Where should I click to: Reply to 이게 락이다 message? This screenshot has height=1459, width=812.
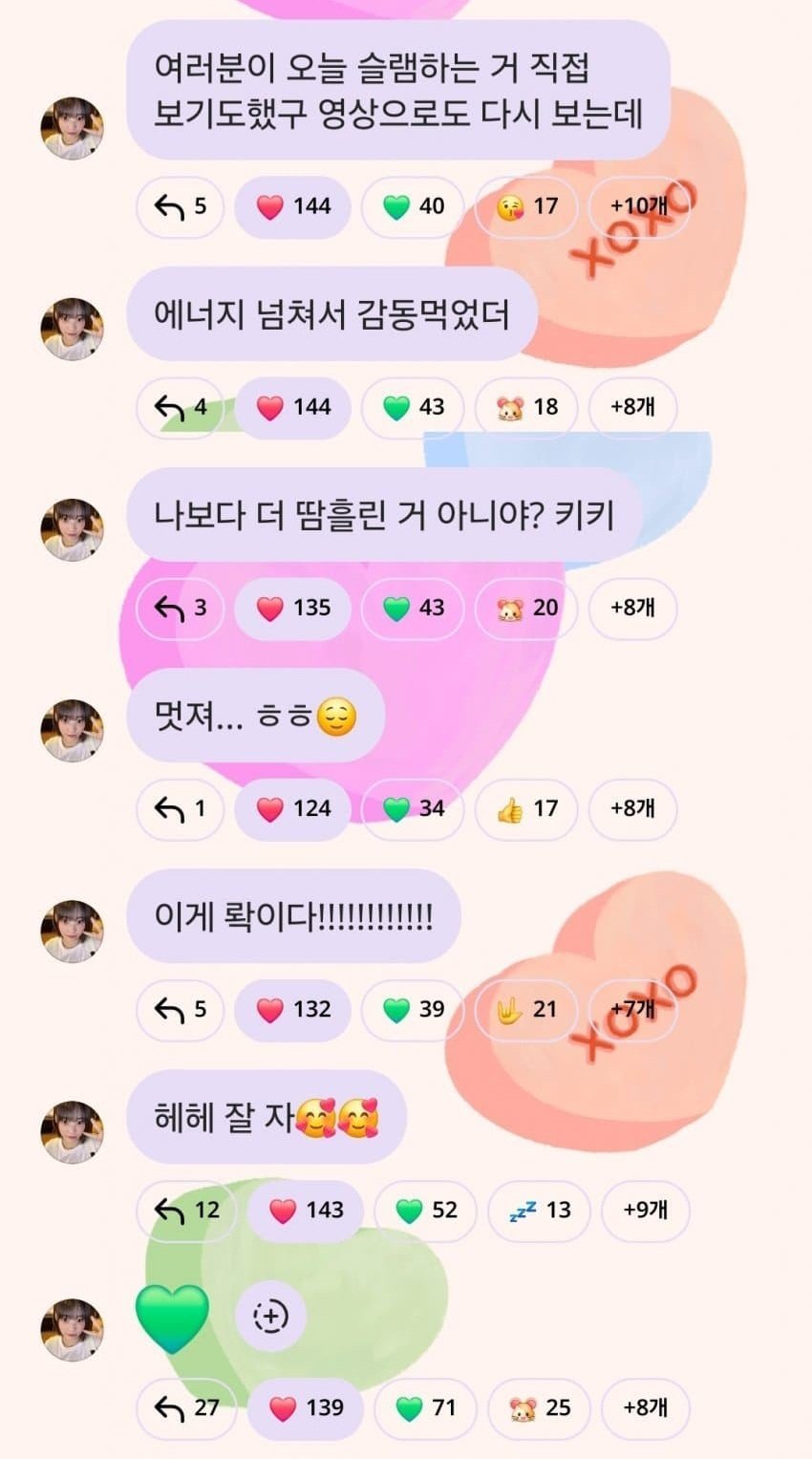180,1009
